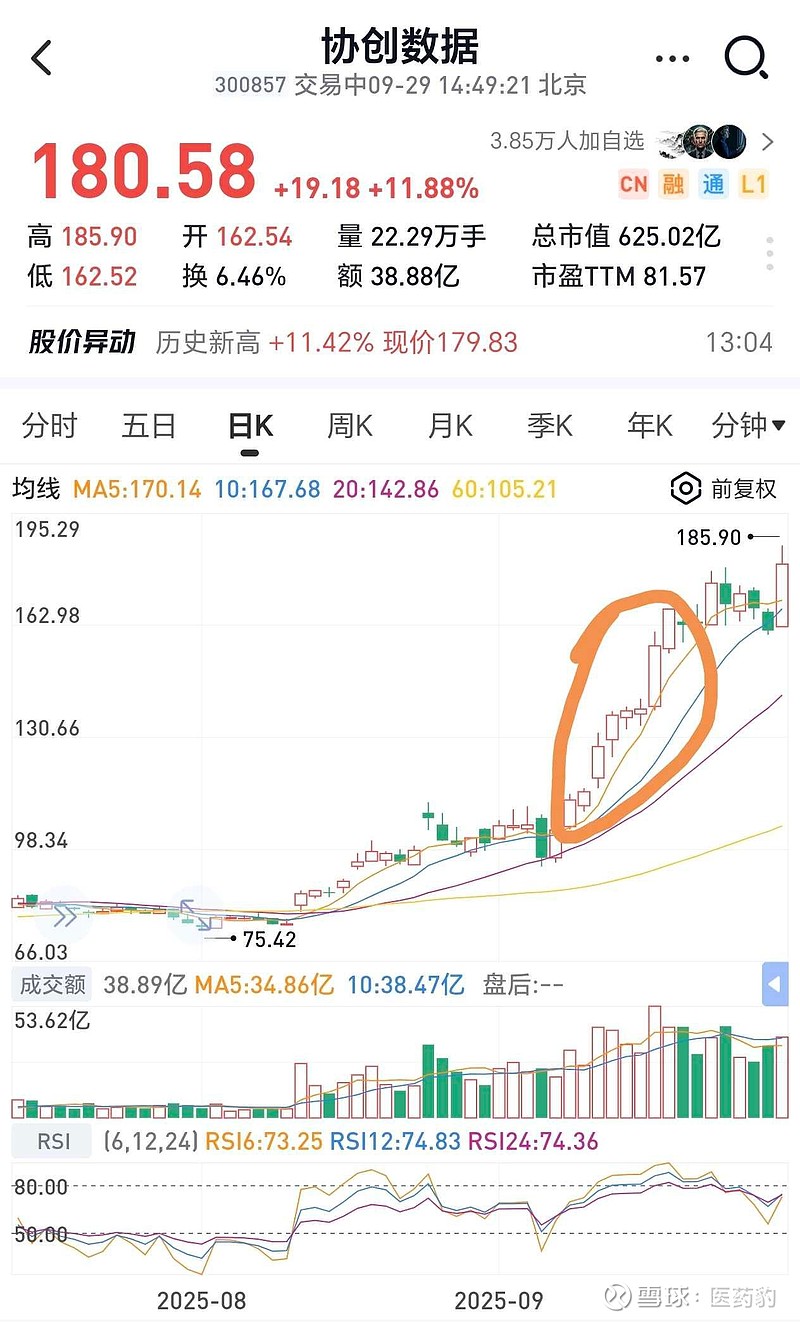
Task: Switch to the 季K quarterly chart tab
Action: 550,426
